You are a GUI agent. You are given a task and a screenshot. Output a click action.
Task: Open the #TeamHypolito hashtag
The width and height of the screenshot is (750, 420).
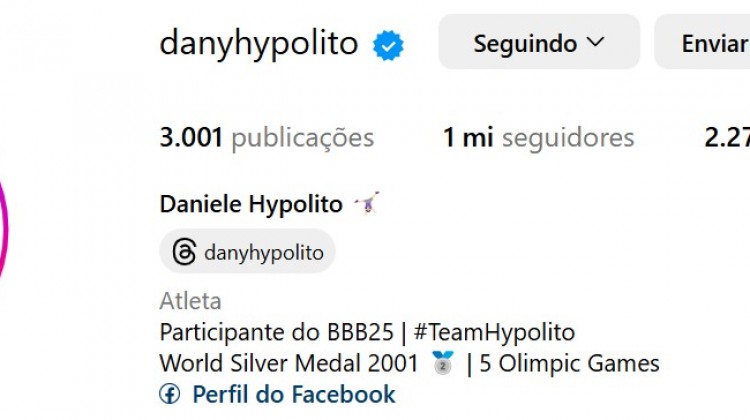[x=492, y=331]
